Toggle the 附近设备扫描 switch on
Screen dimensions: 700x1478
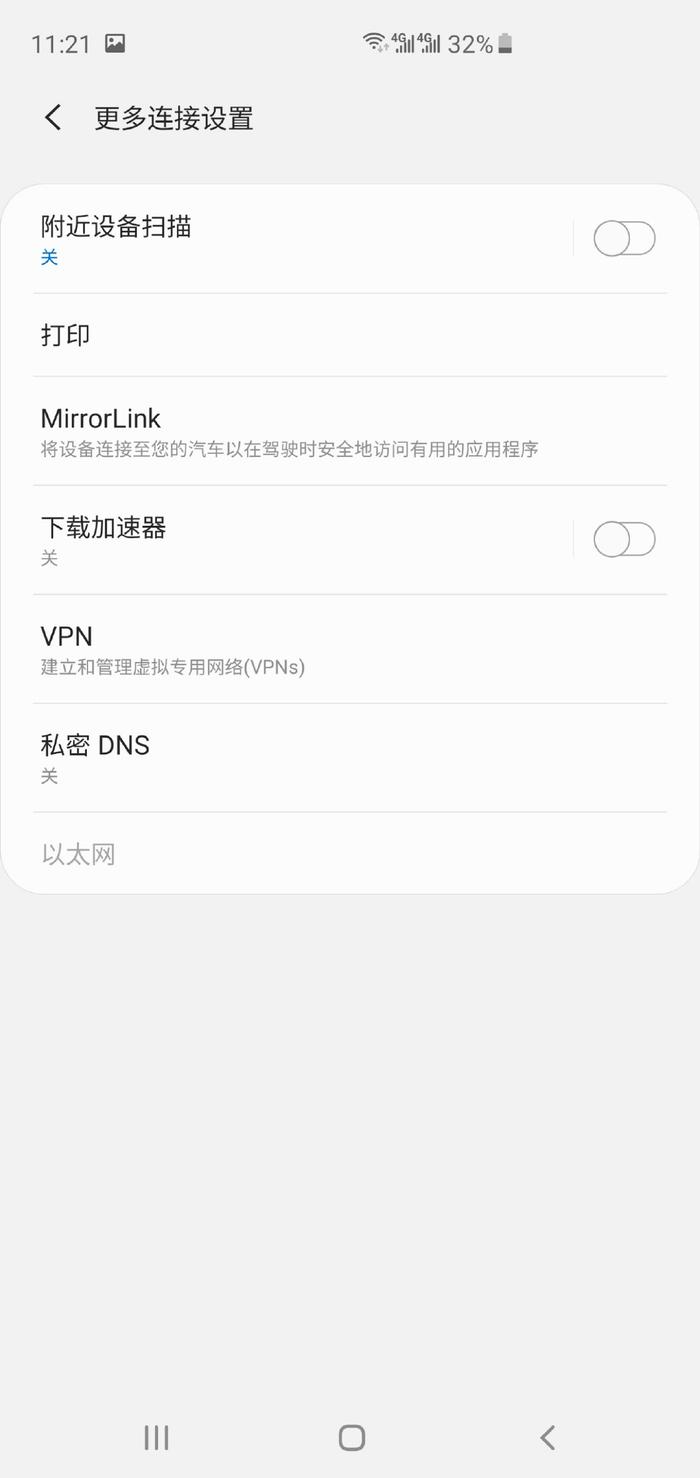tap(624, 239)
